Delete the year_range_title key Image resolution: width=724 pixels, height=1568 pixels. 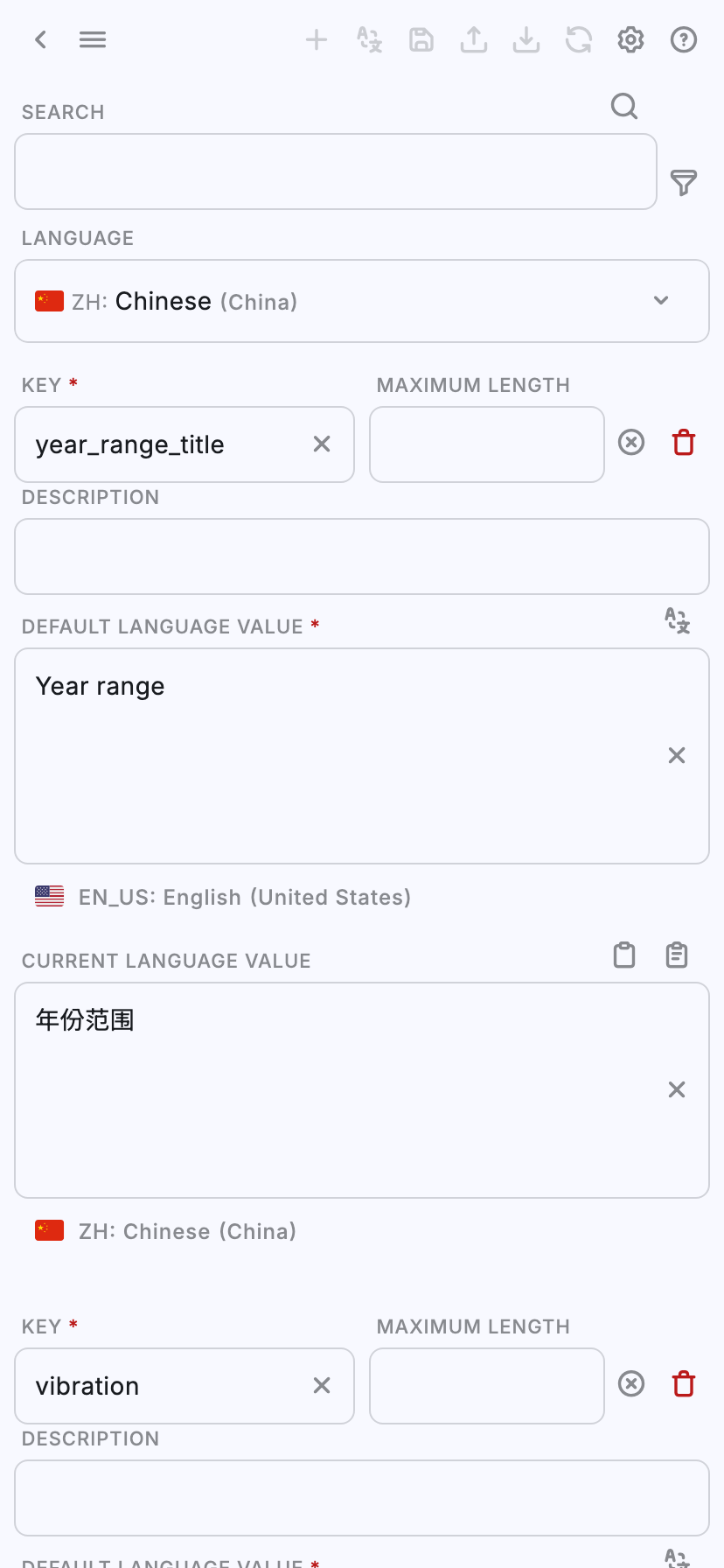[x=684, y=443]
